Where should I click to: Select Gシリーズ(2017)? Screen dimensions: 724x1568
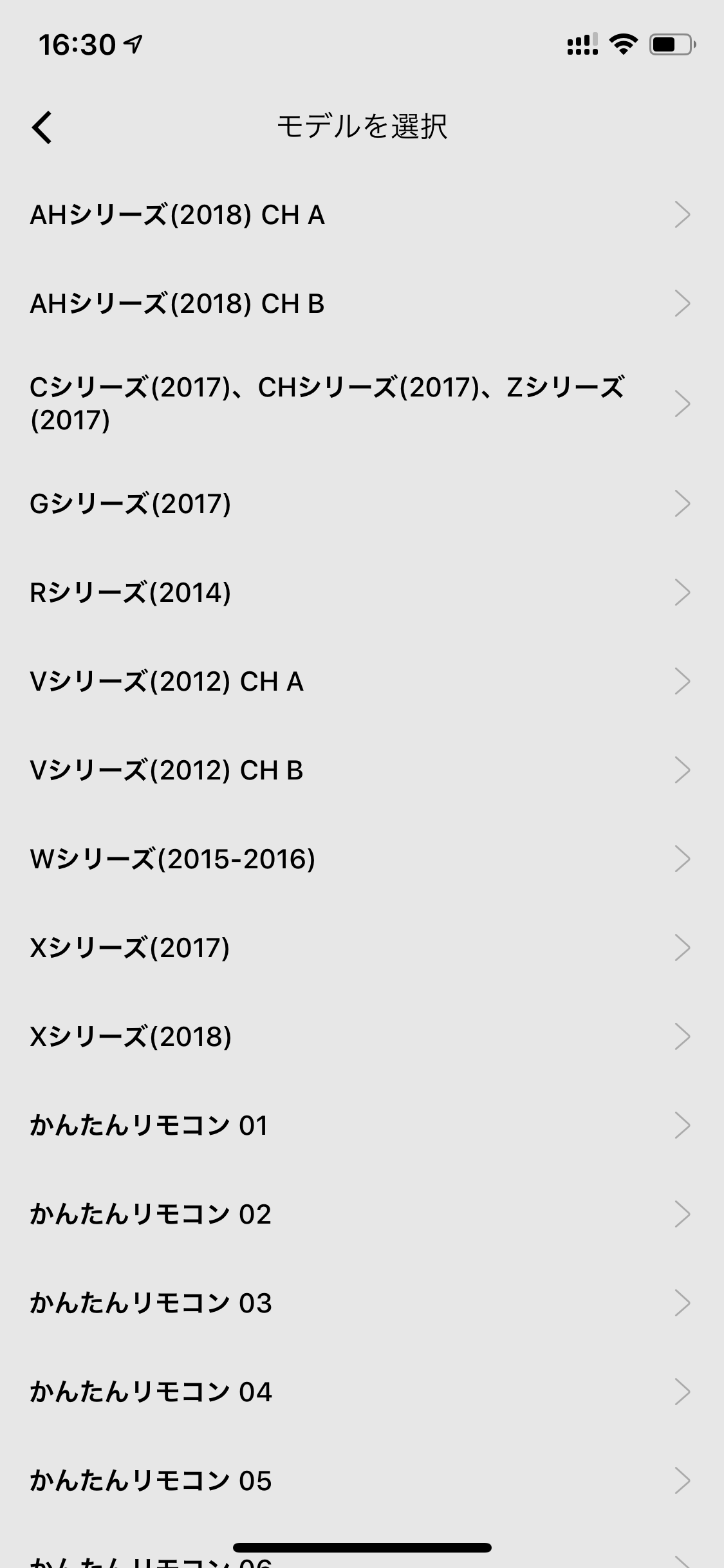pos(360,503)
